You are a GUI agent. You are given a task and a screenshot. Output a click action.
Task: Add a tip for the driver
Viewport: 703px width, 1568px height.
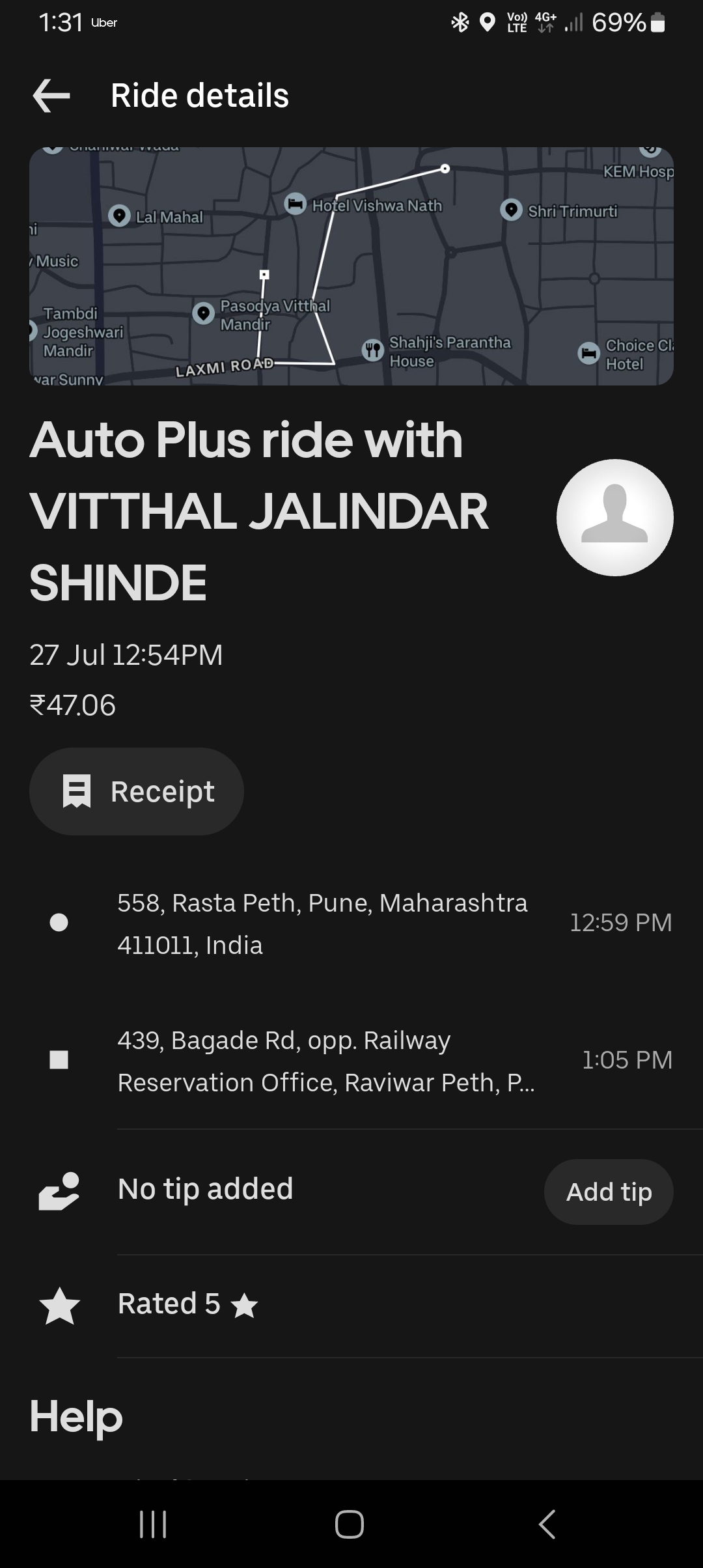609,1192
